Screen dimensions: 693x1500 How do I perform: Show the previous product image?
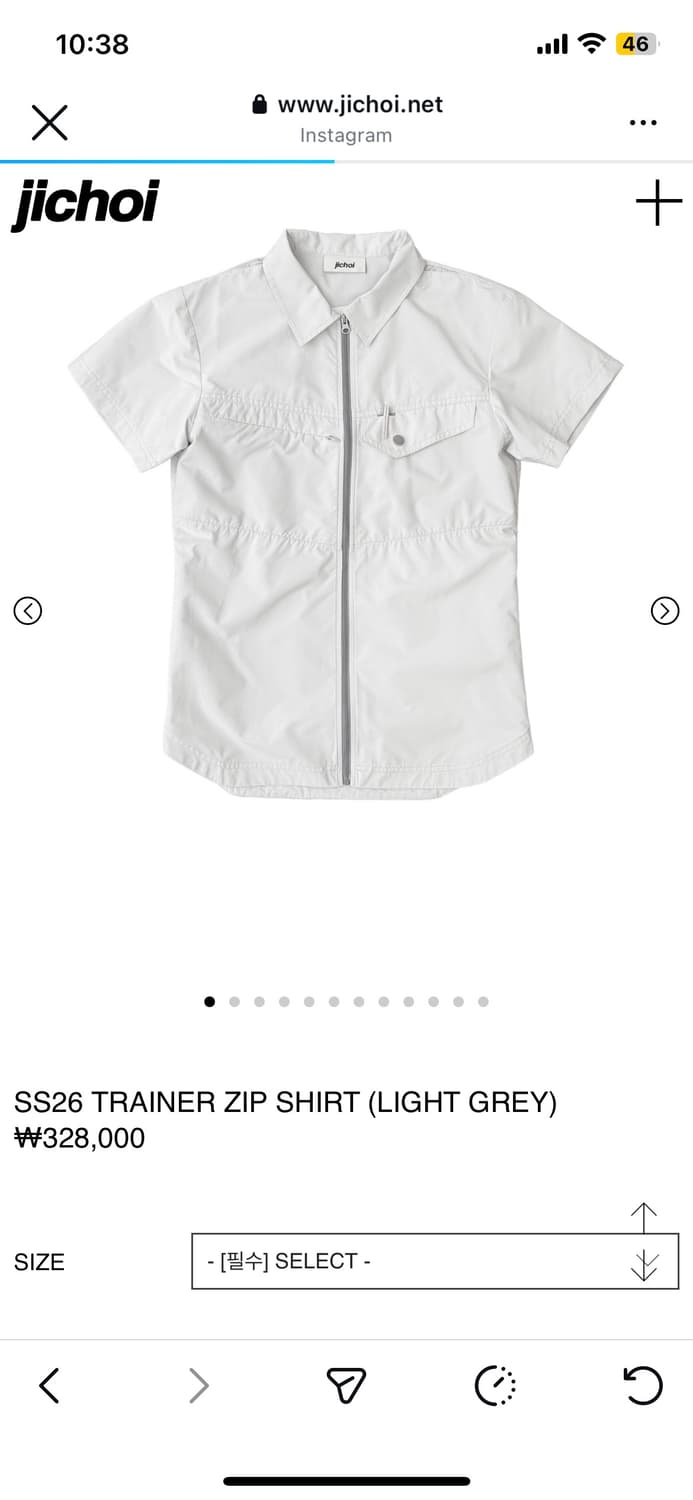click(28, 610)
